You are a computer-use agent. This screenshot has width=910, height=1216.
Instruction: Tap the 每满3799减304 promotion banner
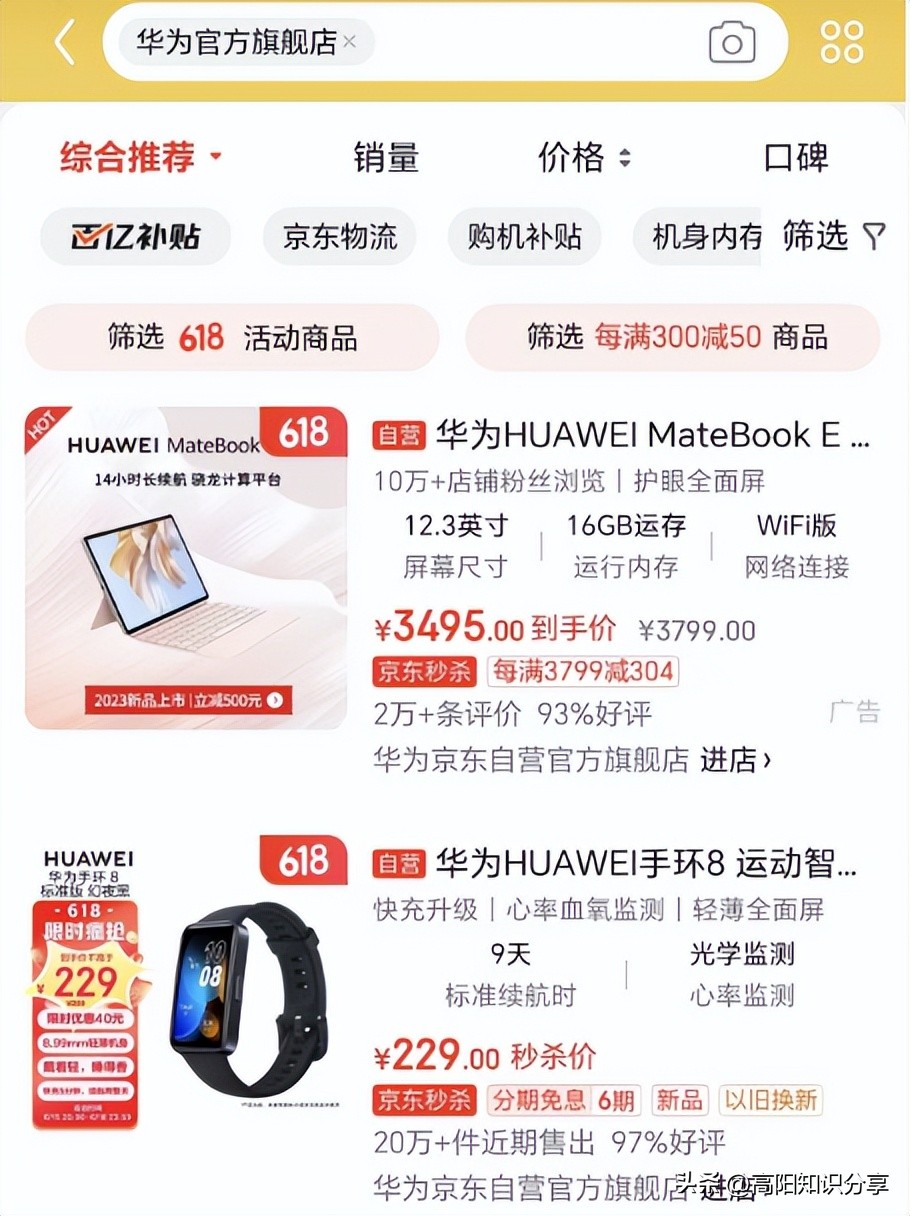pos(583,671)
